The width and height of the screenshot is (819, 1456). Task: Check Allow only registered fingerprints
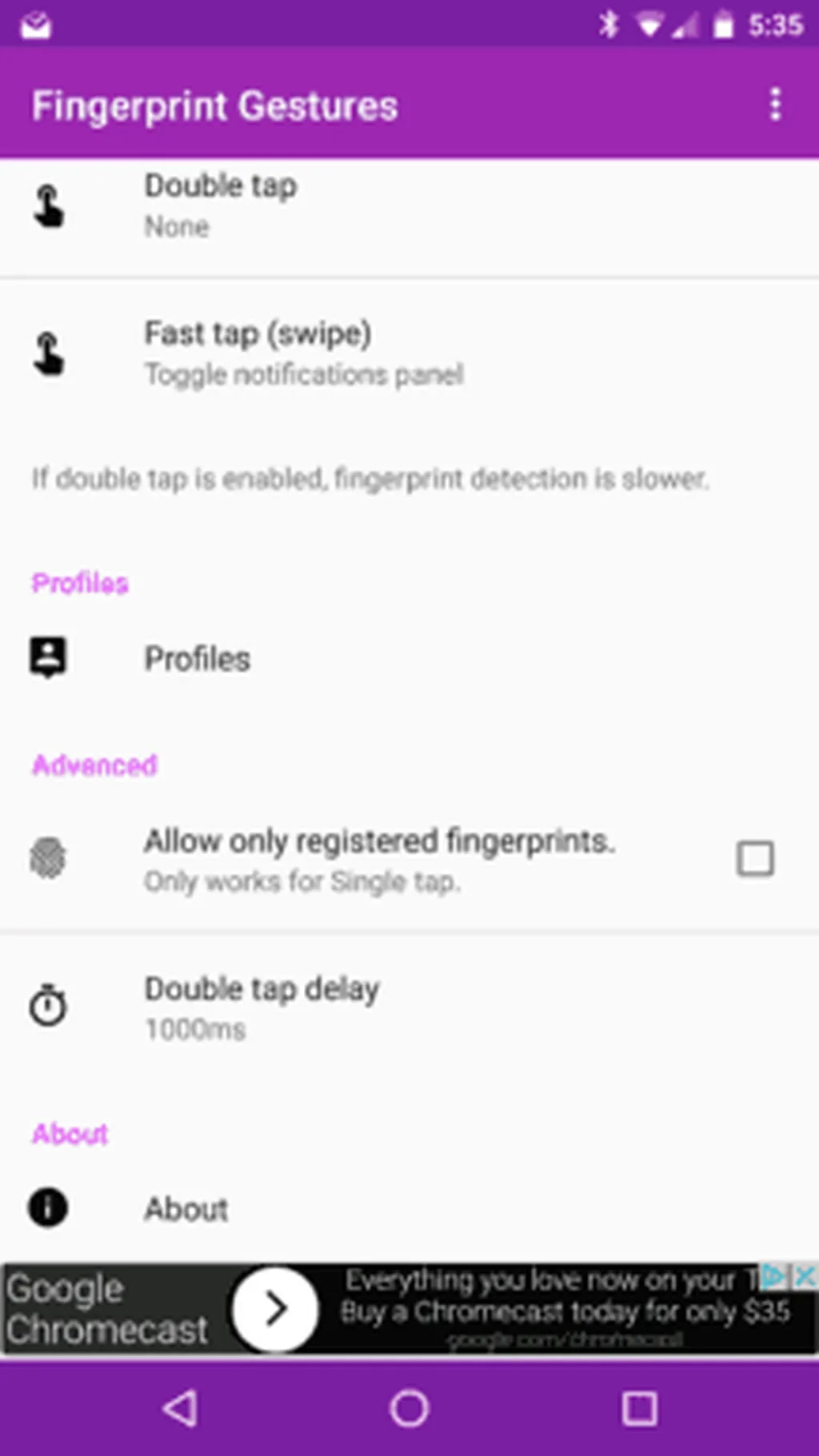[754, 859]
